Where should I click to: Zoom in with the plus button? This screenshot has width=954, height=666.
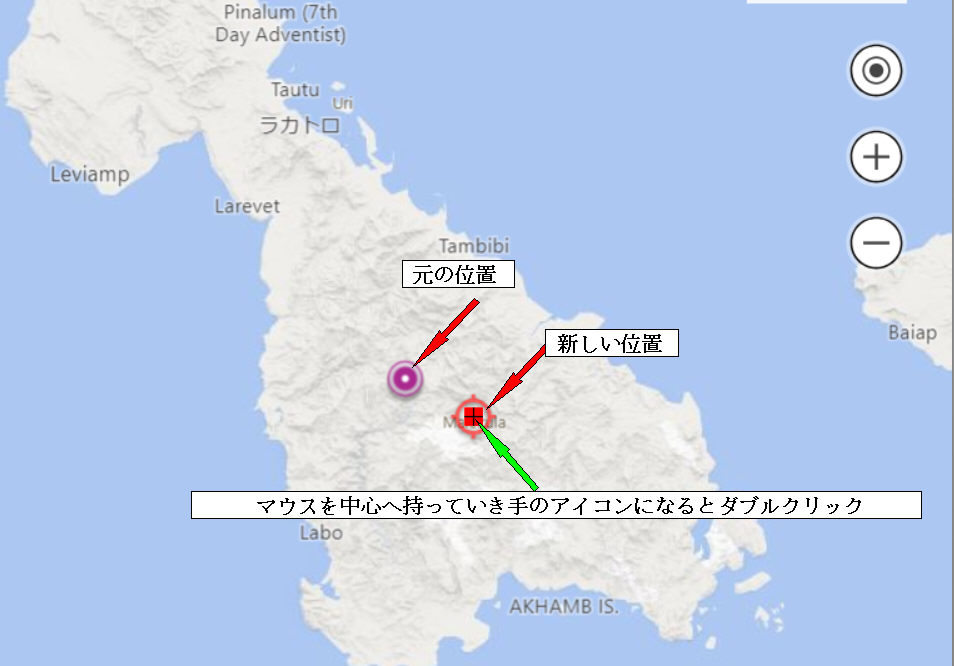876,158
